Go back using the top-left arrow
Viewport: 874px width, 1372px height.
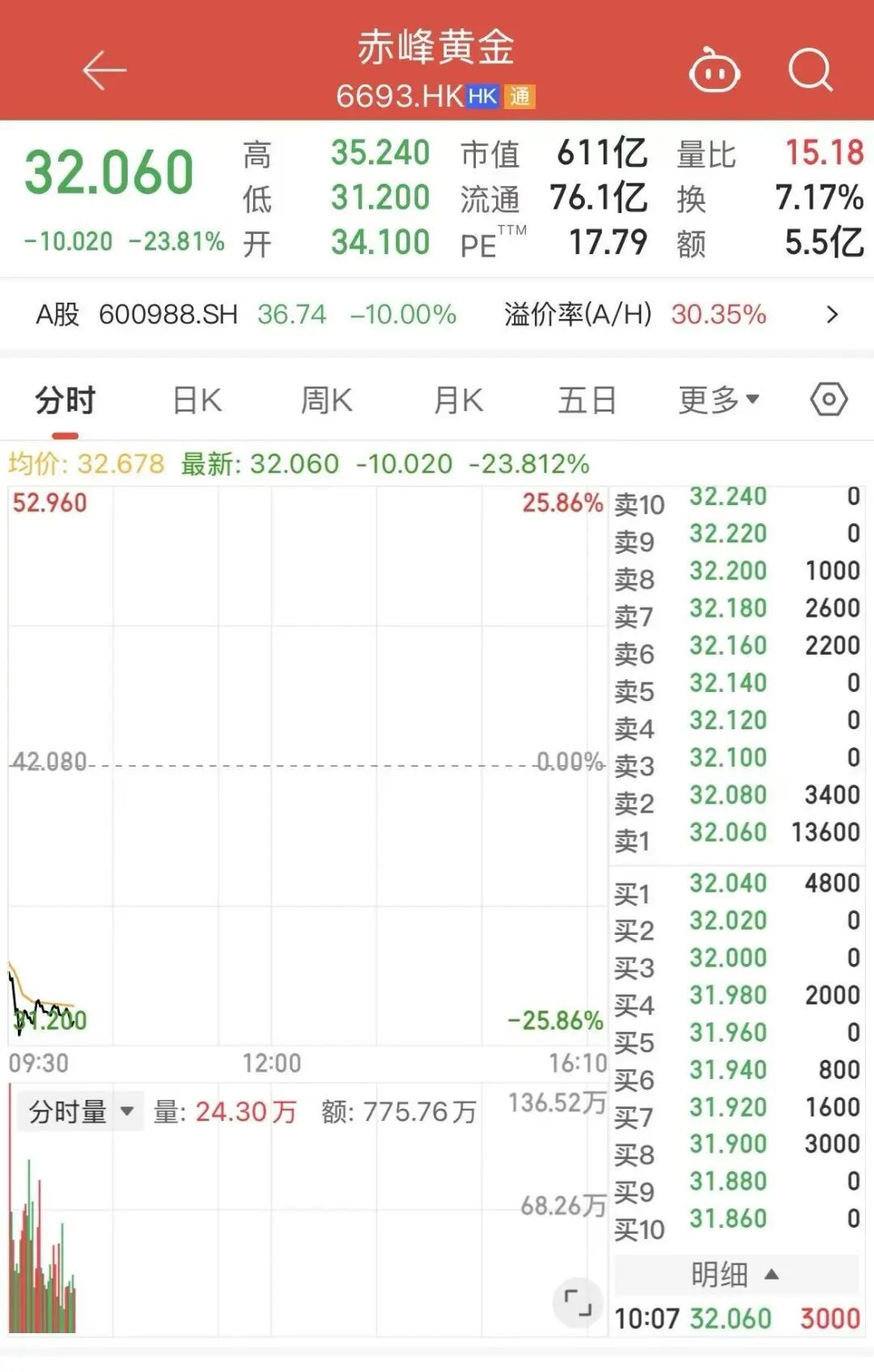click(x=105, y=71)
